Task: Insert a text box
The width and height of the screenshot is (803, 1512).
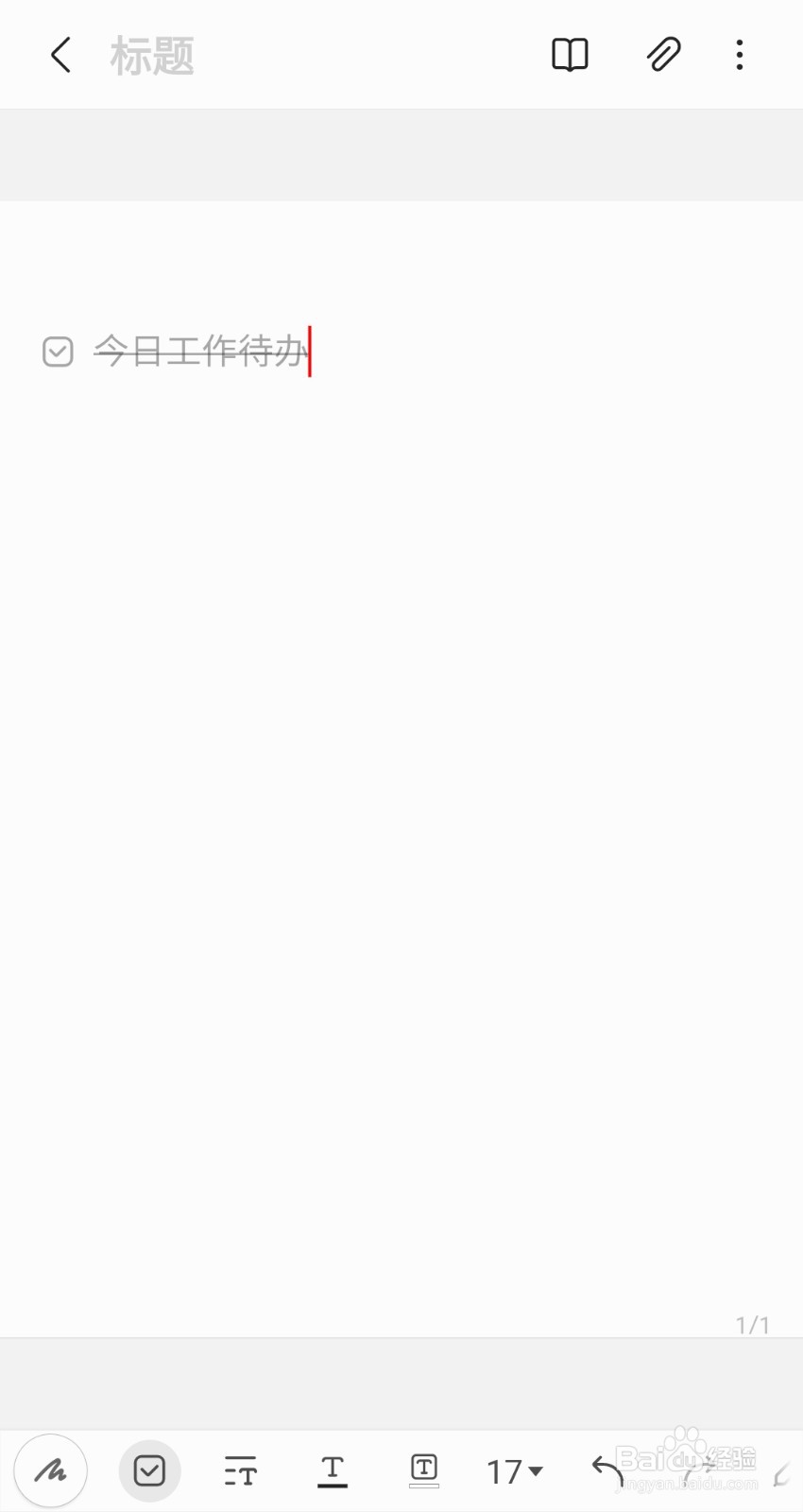Action: (423, 1469)
